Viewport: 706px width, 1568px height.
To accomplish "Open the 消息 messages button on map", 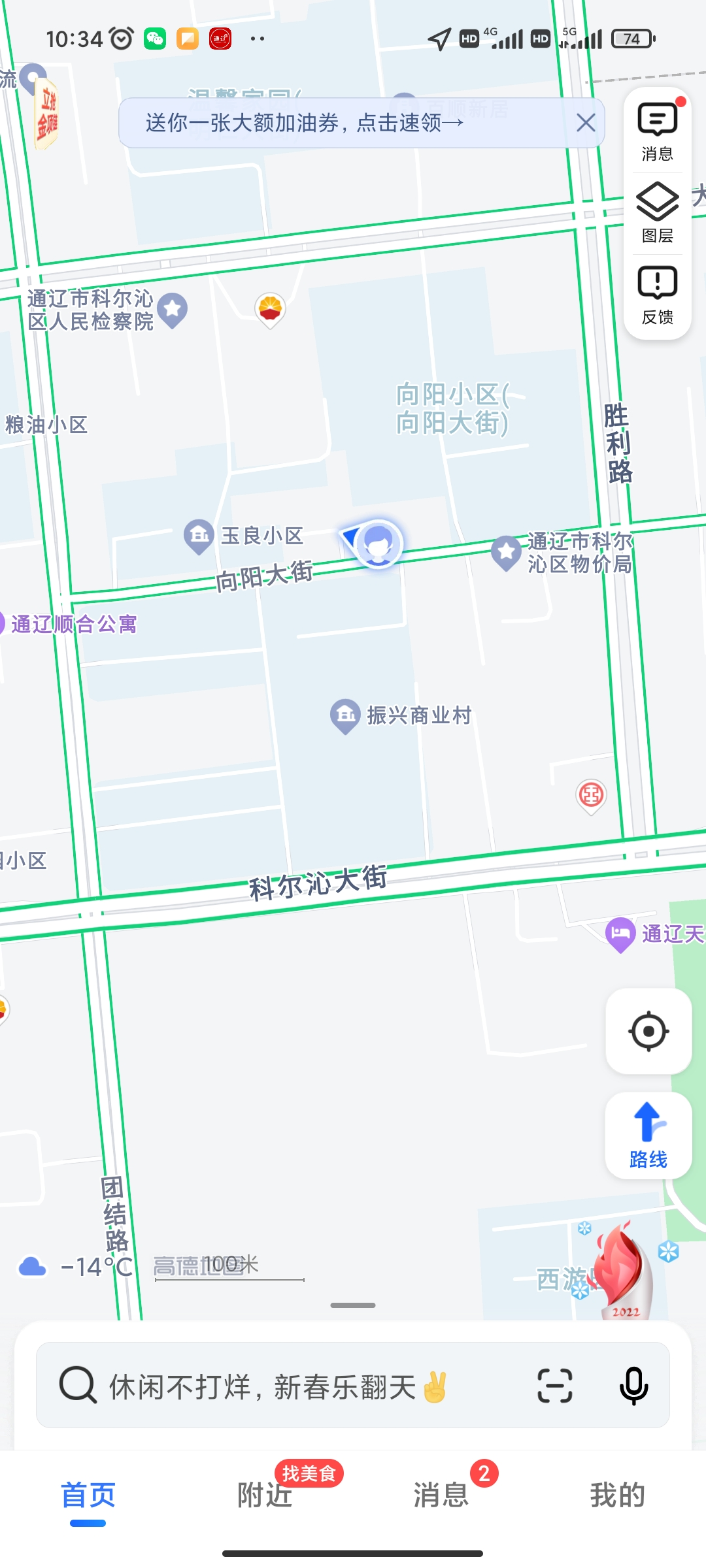I will click(657, 131).
